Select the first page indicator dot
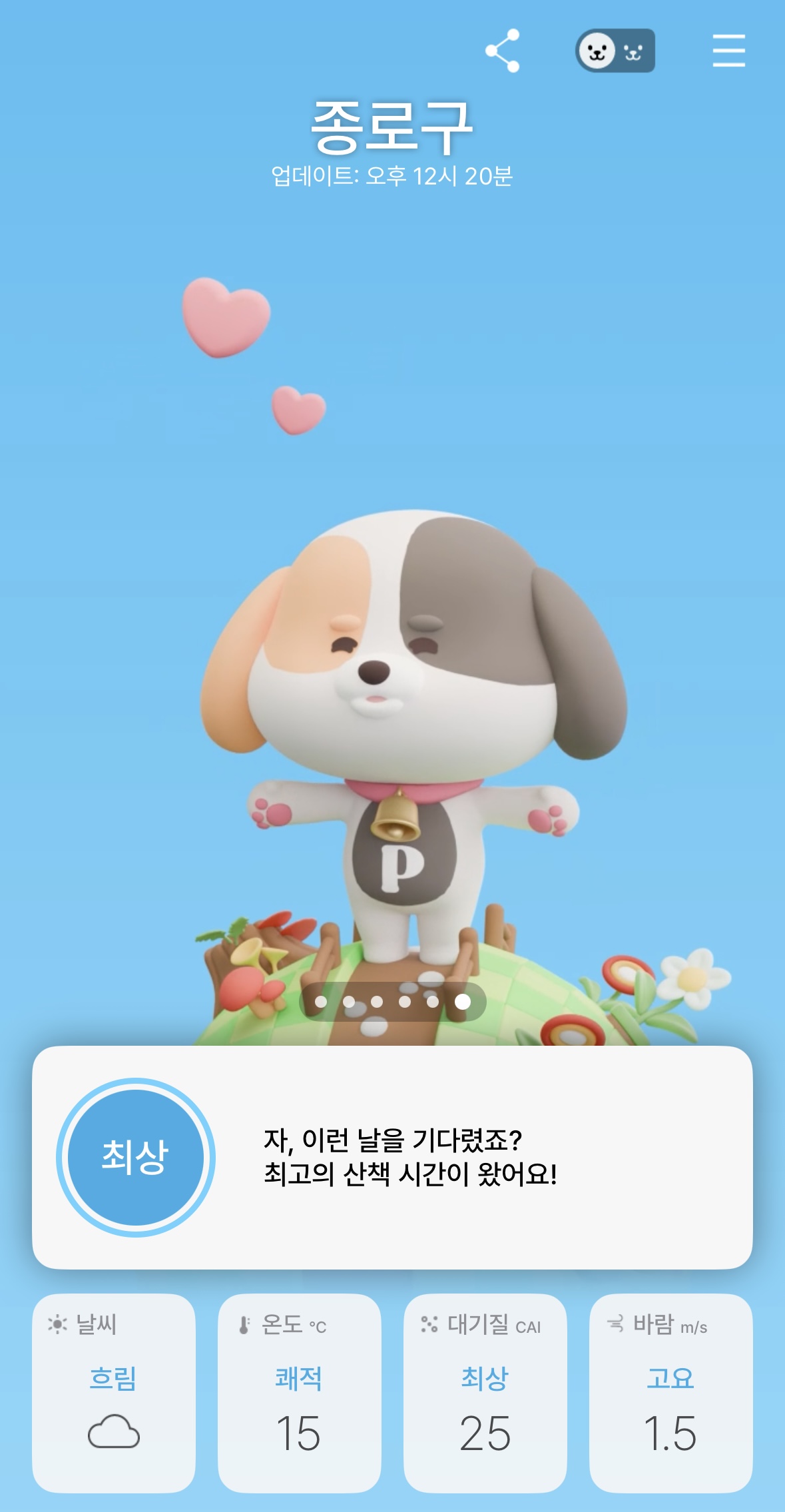785x1512 pixels. 321,1002
